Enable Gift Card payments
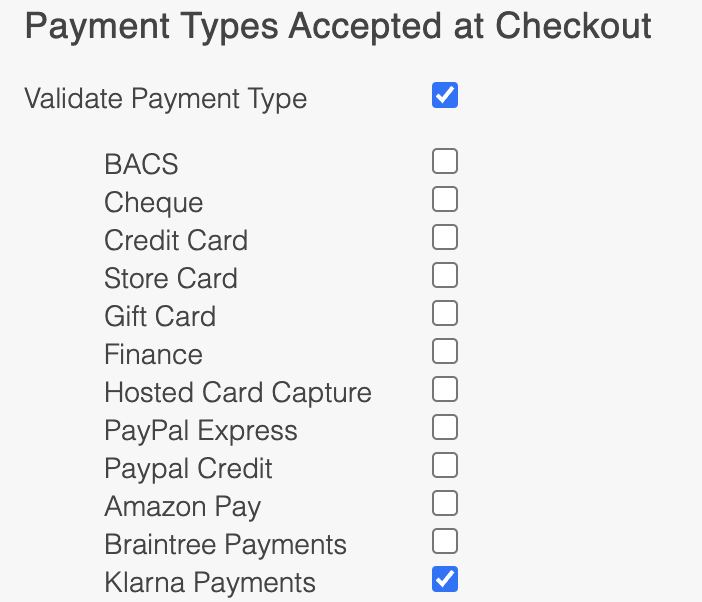702x602 pixels. tap(445, 313)
